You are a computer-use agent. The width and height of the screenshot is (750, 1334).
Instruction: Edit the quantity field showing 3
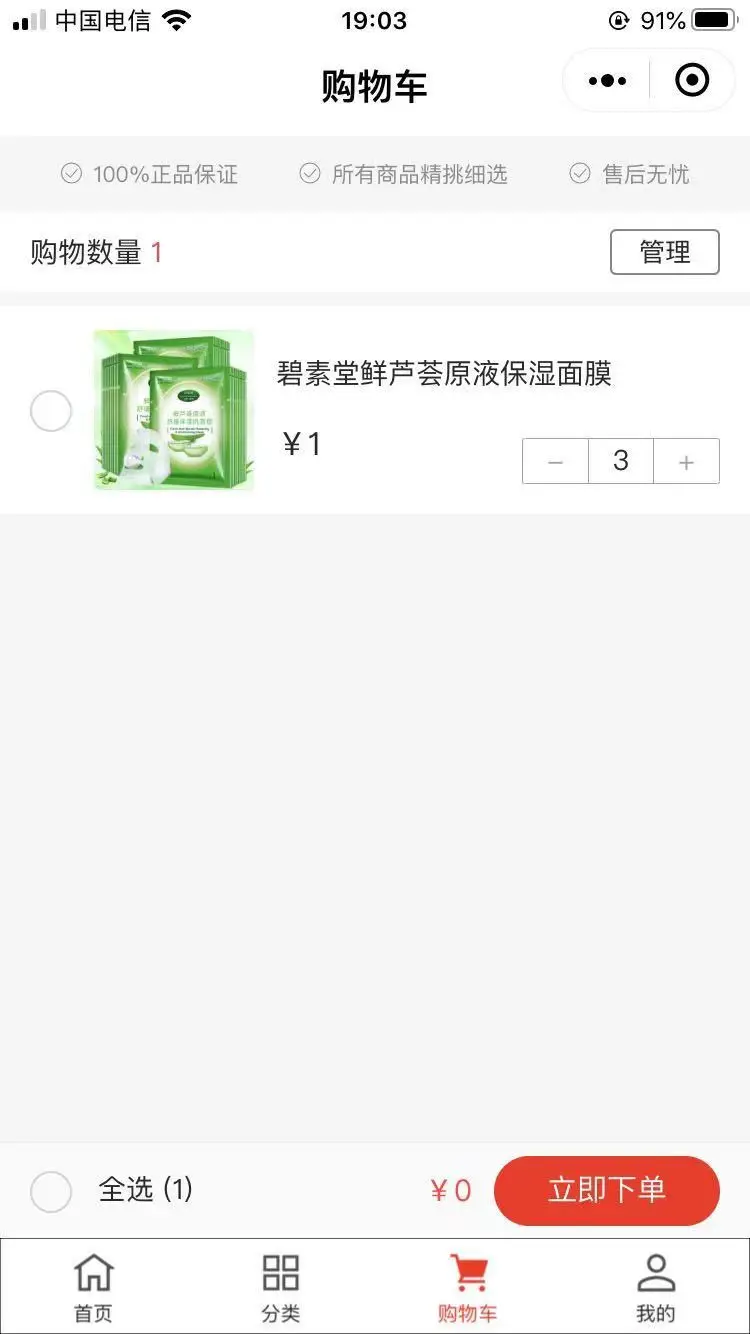tap(620, 461)
